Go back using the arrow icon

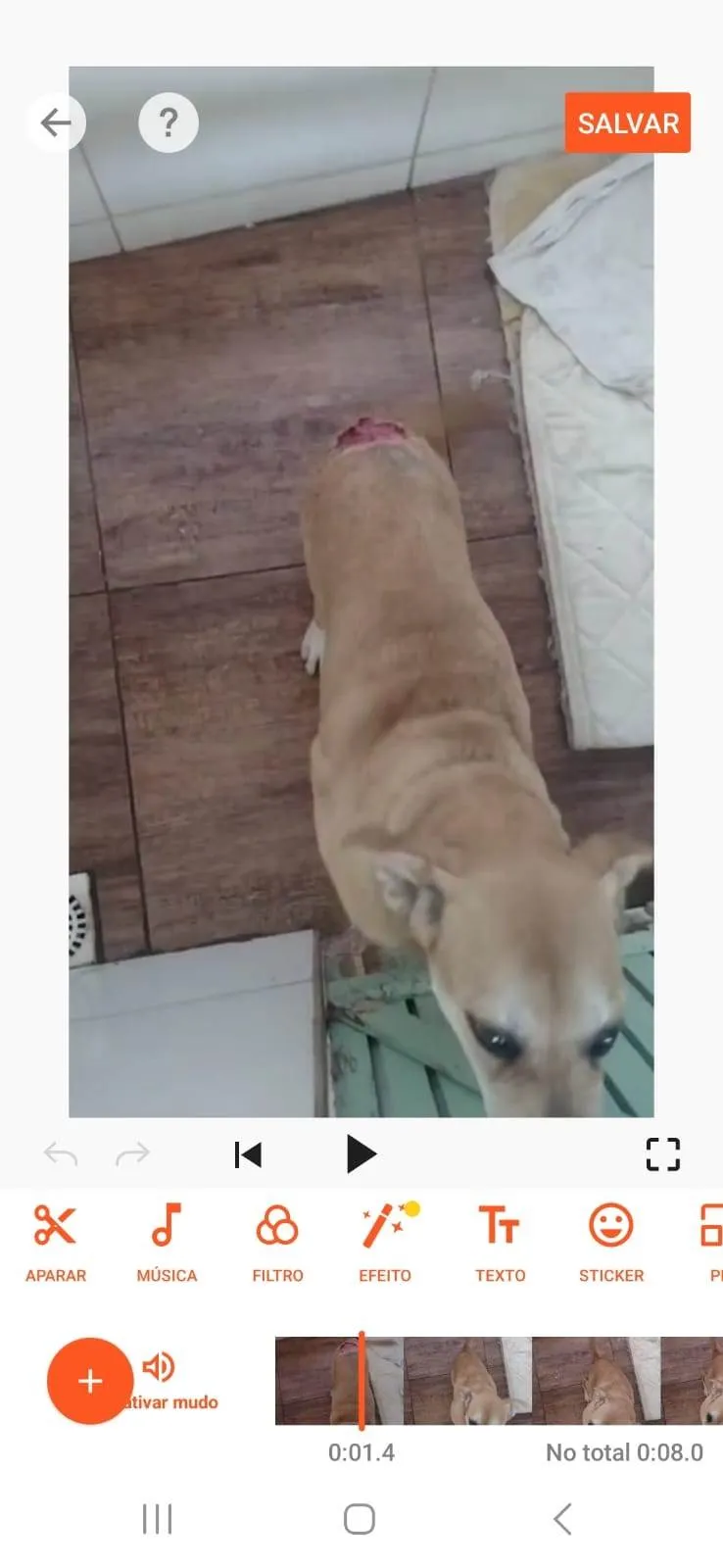(x=56, y=122)
